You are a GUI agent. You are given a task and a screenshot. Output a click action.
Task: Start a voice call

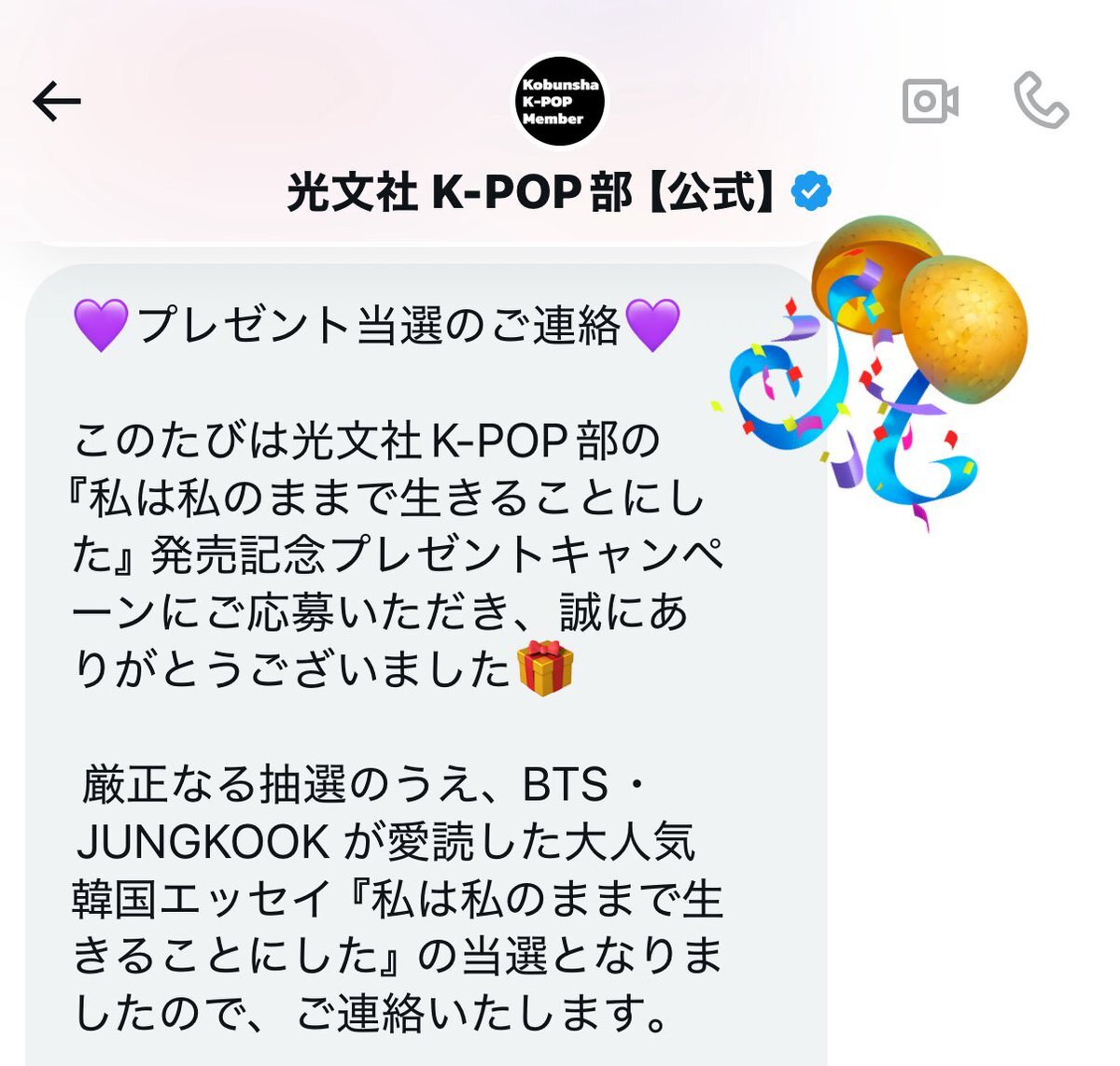click(1041, 100)
